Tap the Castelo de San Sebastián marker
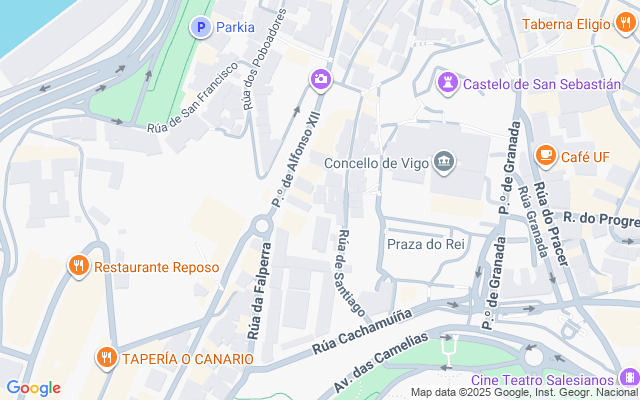This screenshot has height=400, width=640. click(x=447, y=81)
